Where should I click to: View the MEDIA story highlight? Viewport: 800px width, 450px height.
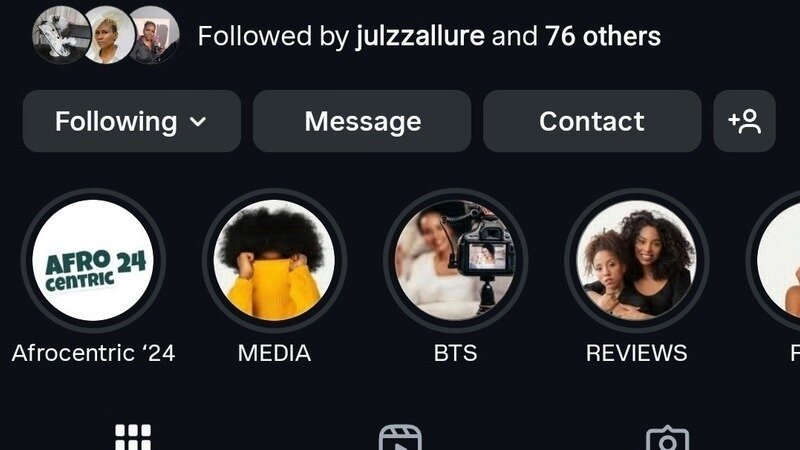tap(274, 260)
